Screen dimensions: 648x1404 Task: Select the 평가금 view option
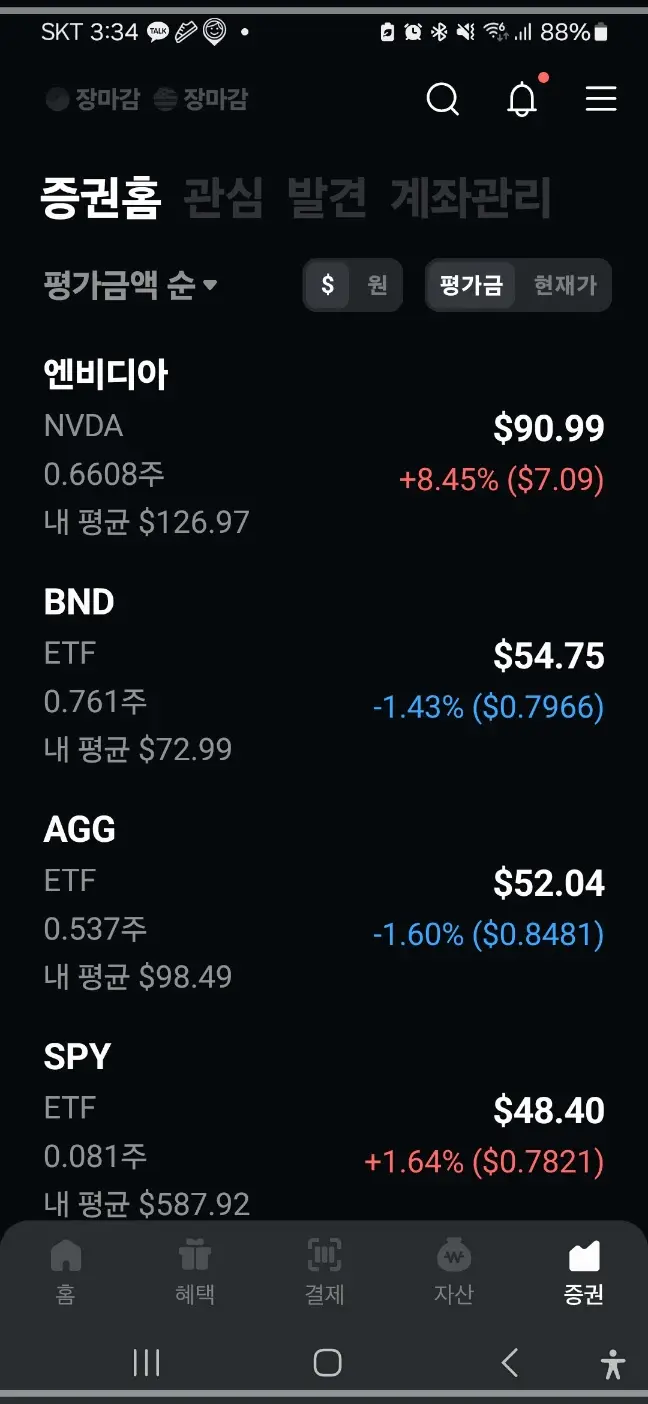471,286
